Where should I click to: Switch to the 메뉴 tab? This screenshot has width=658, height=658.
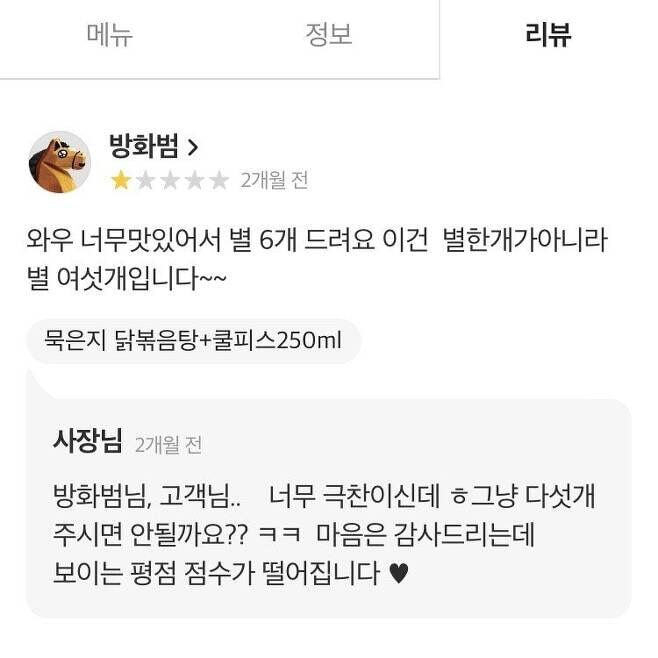coord(109,36)
